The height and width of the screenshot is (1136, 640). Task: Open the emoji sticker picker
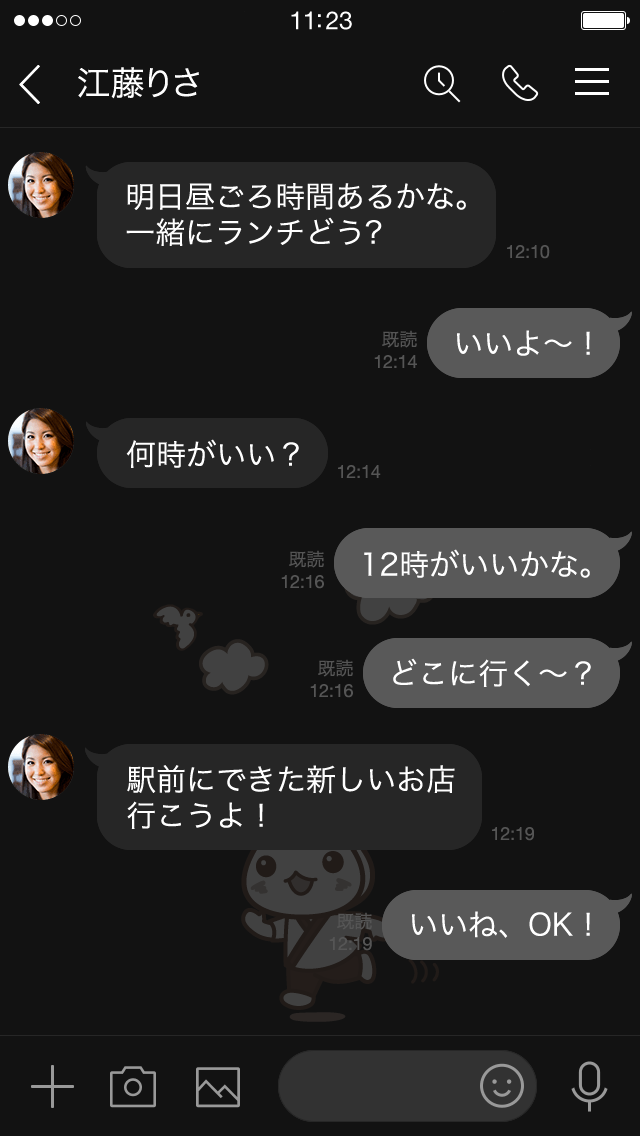pos(502,1086)
